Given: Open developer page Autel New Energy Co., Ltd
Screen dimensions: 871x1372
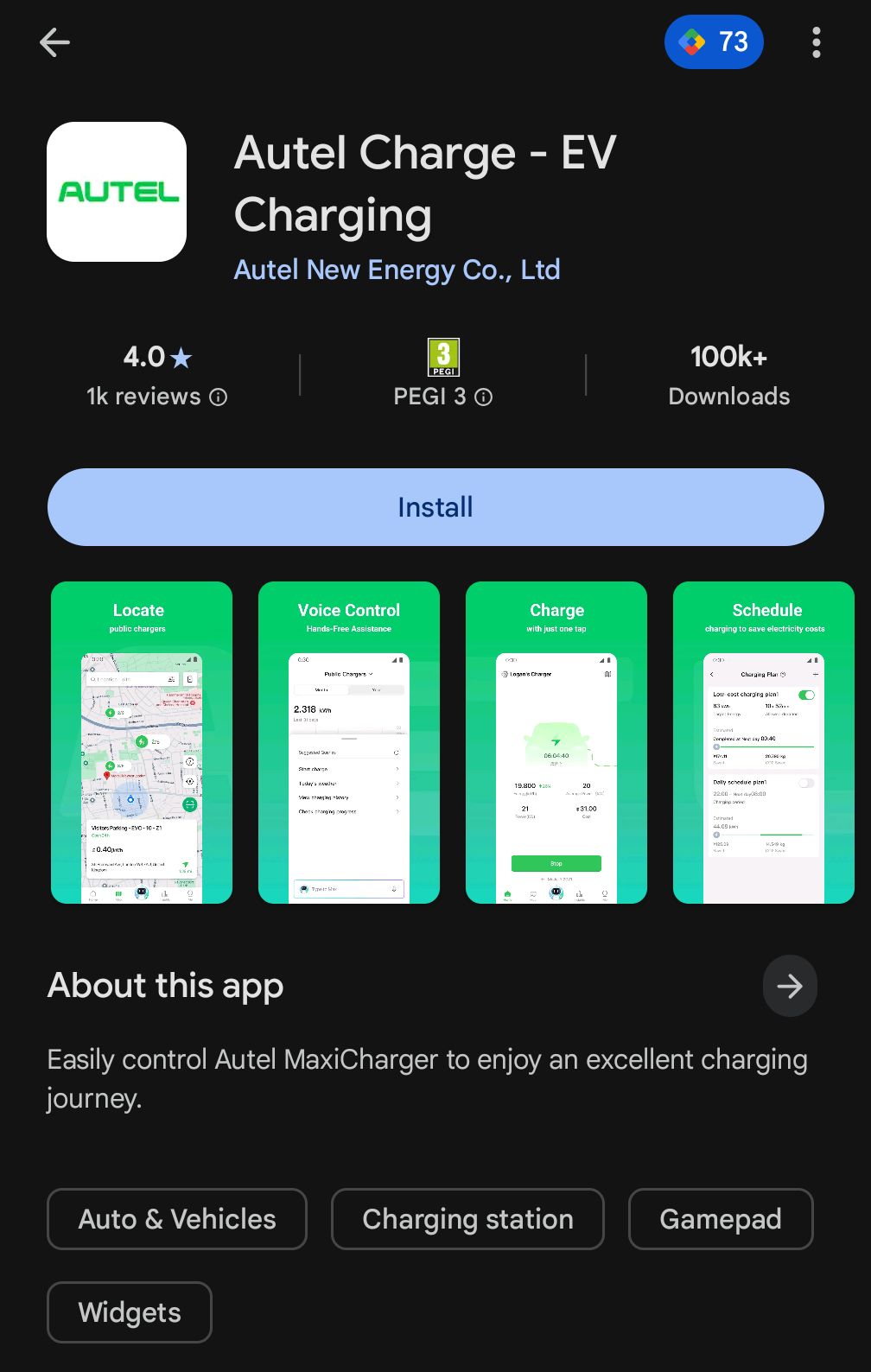Looking at the screenshot, I should click(x=397, y=270).
